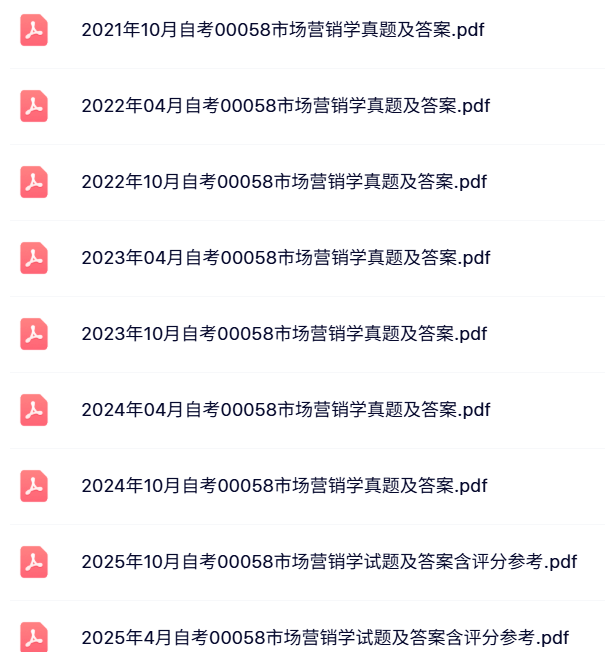This screenshot has width=605, height=652.
Task: View the 2025年4月 试题及答案含评分参考 file
Action: (x=325, y=638)
